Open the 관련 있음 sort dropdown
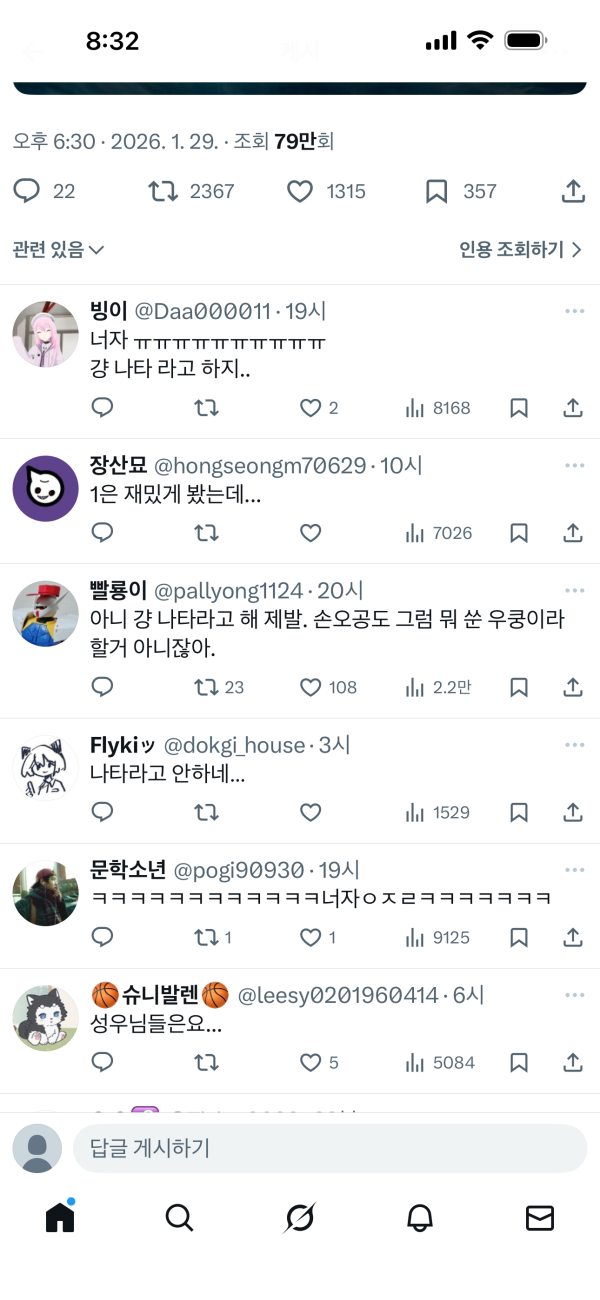Screen dimensions: 600x1300 point(58,250)
